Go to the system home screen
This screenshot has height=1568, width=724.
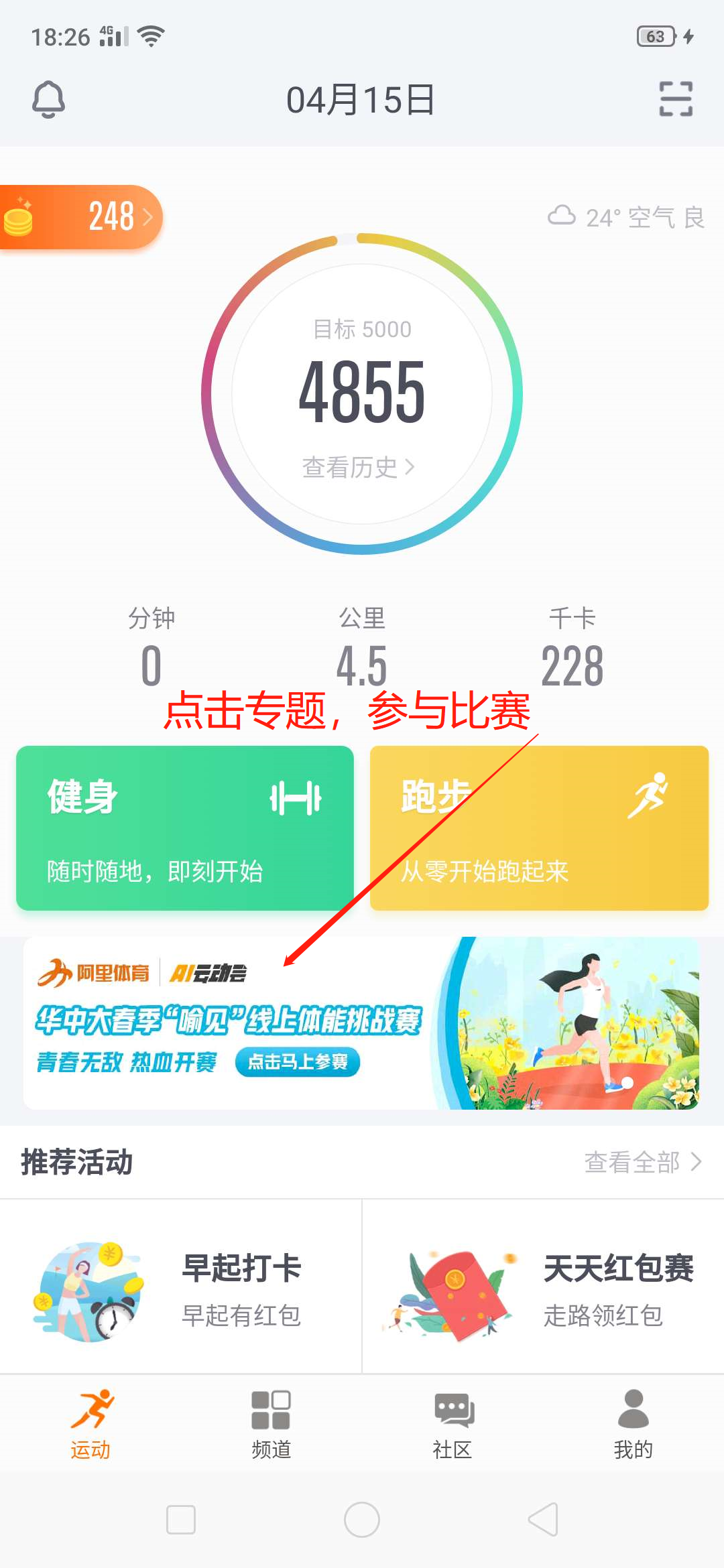362,1519
